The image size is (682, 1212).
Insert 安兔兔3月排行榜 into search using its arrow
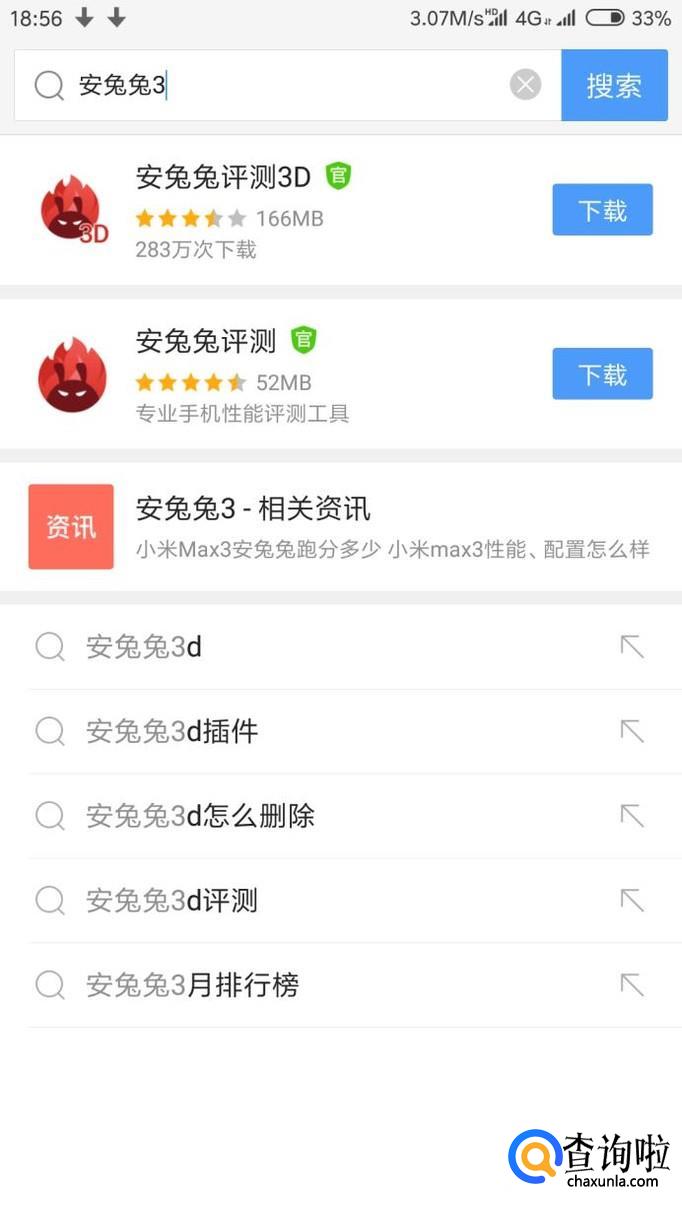click(632, 985)
